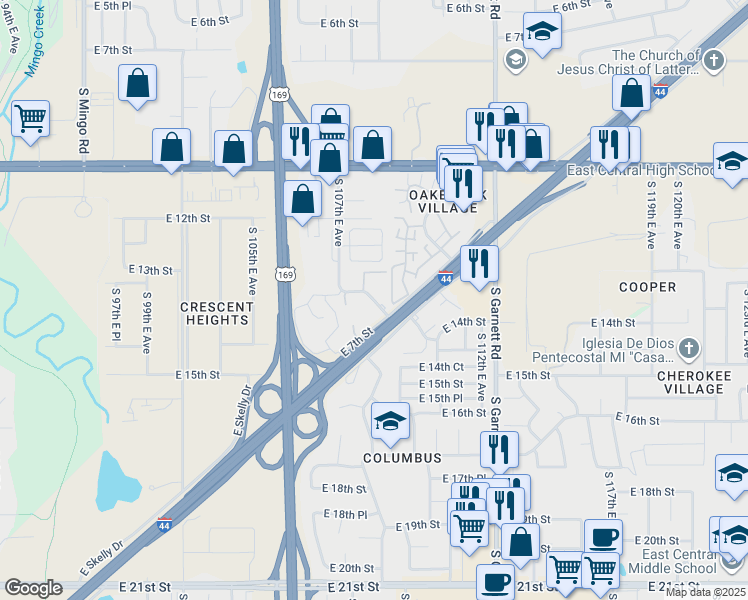Screen dimensions: 748x600
Task: Open the Google logo link
Action: [x=33, y=588]
